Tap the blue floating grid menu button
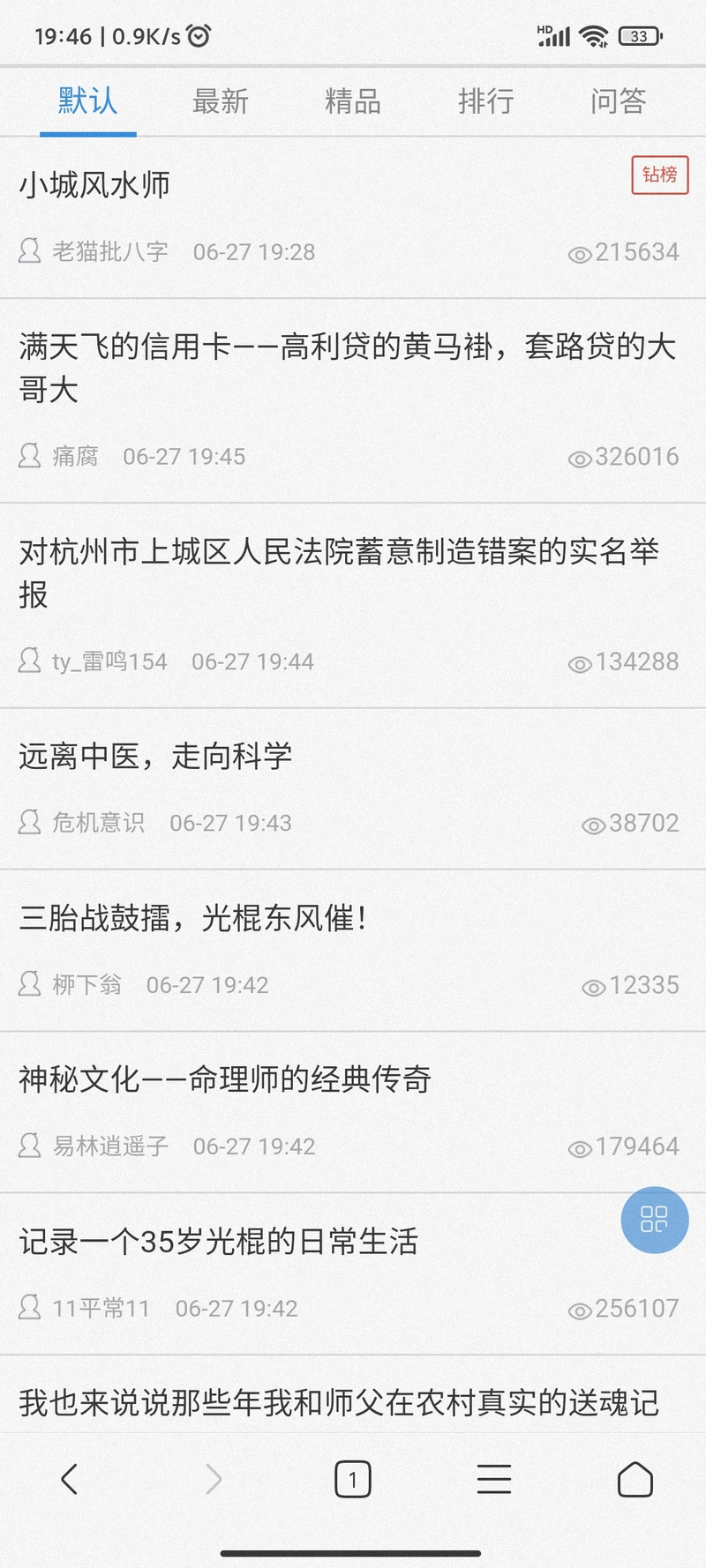 655,1220
